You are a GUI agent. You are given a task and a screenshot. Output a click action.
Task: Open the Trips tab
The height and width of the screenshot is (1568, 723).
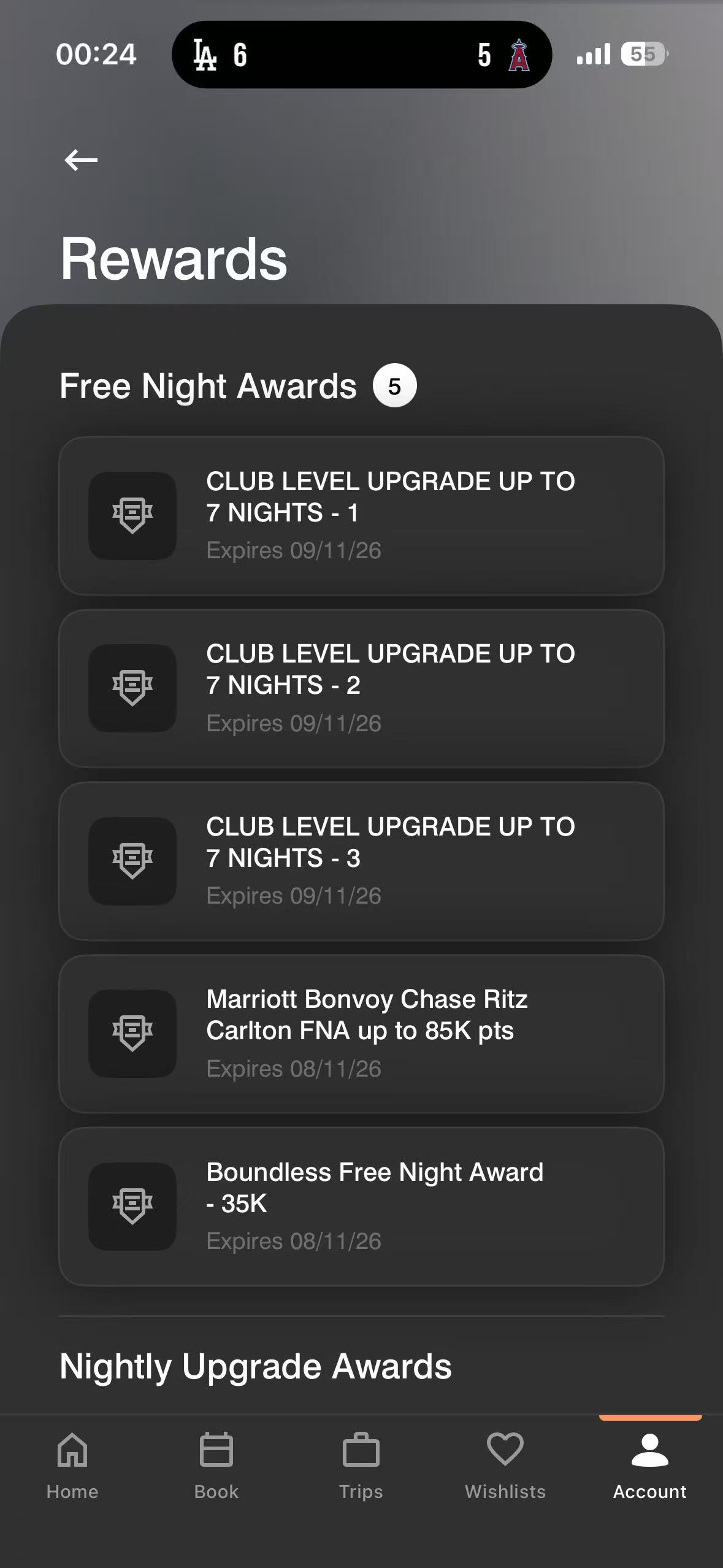pos(361,1465)
